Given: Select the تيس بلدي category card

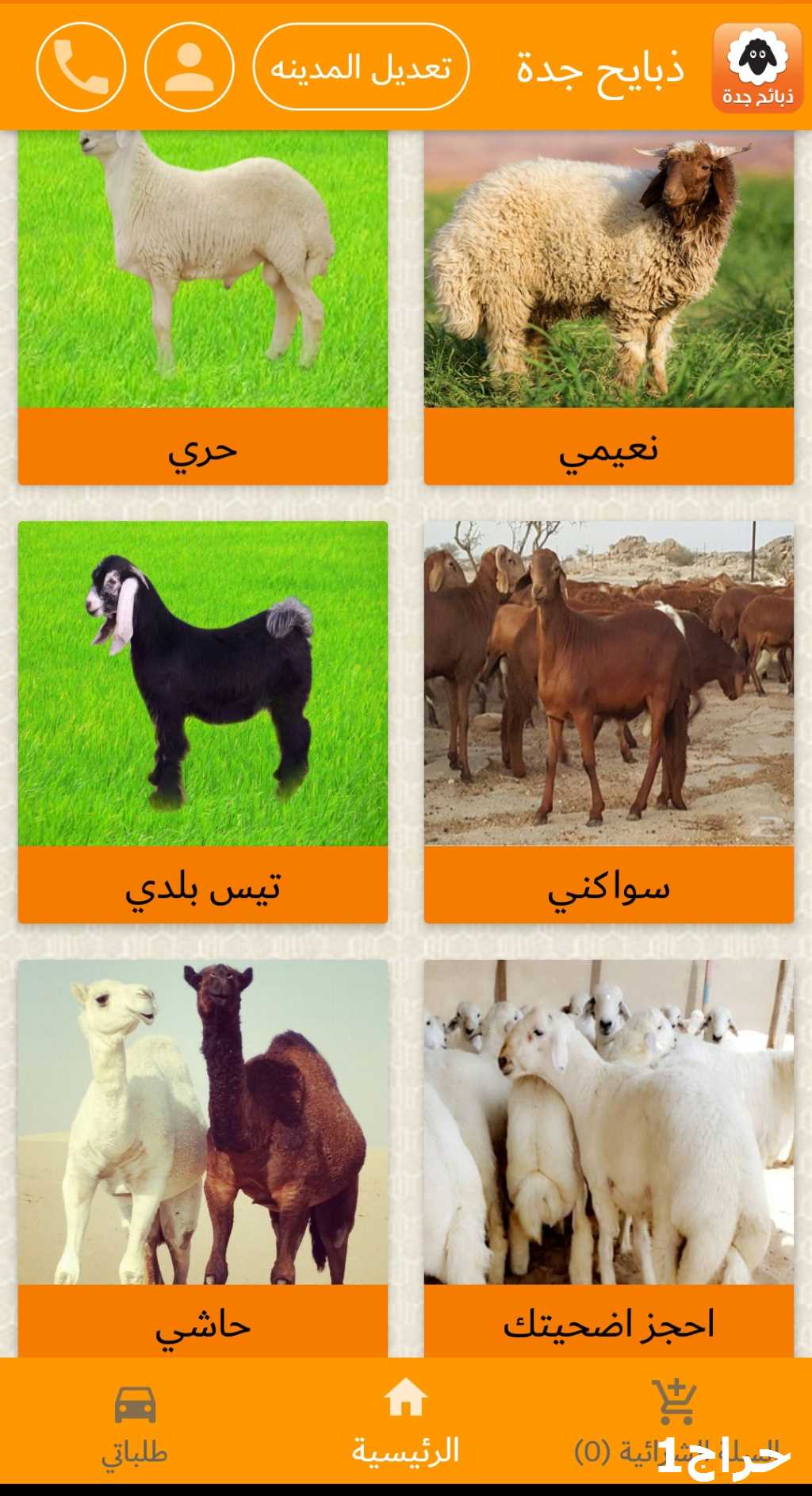Looking at the screenshot, I should 203,722.
